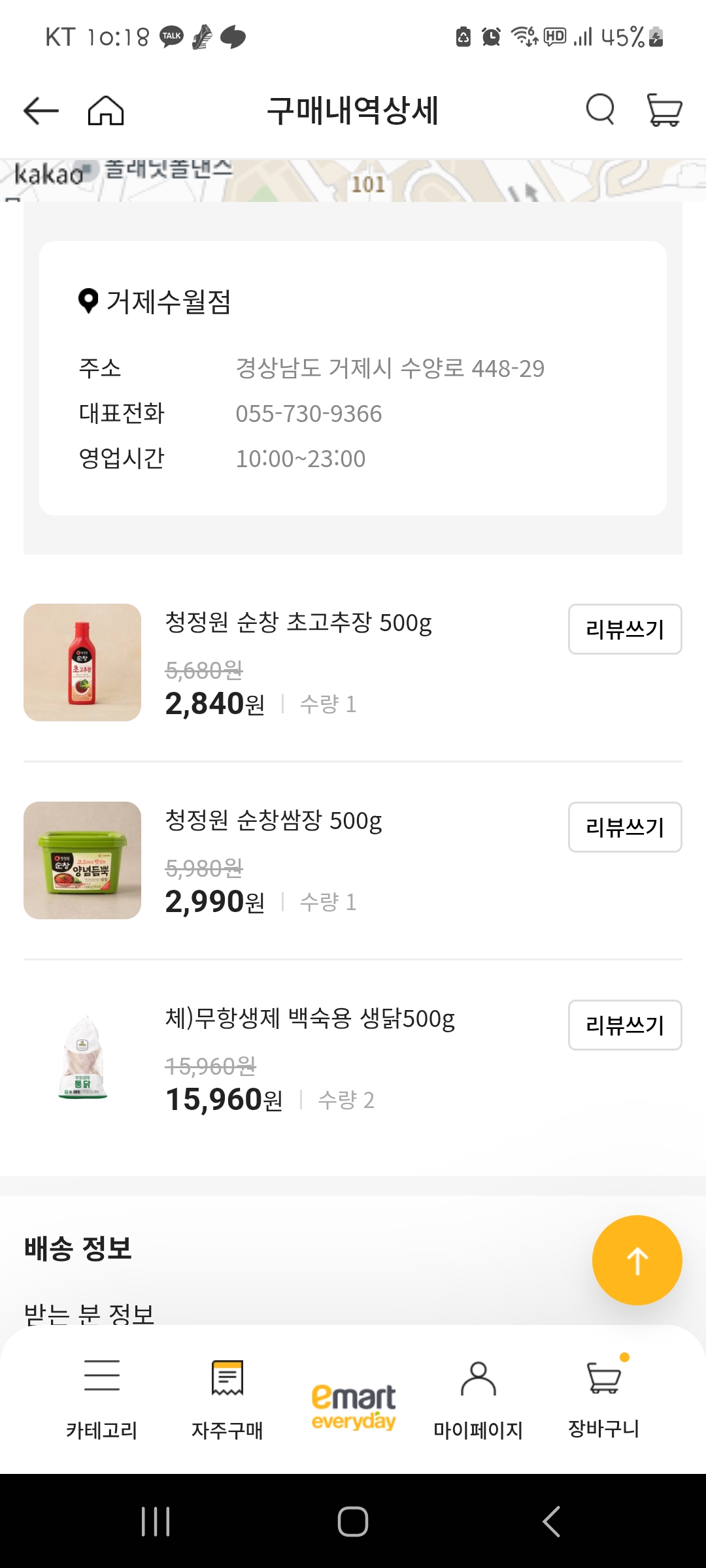Open the home screen via the house icon
706x1568 pixels.
[x=106, y=110]
